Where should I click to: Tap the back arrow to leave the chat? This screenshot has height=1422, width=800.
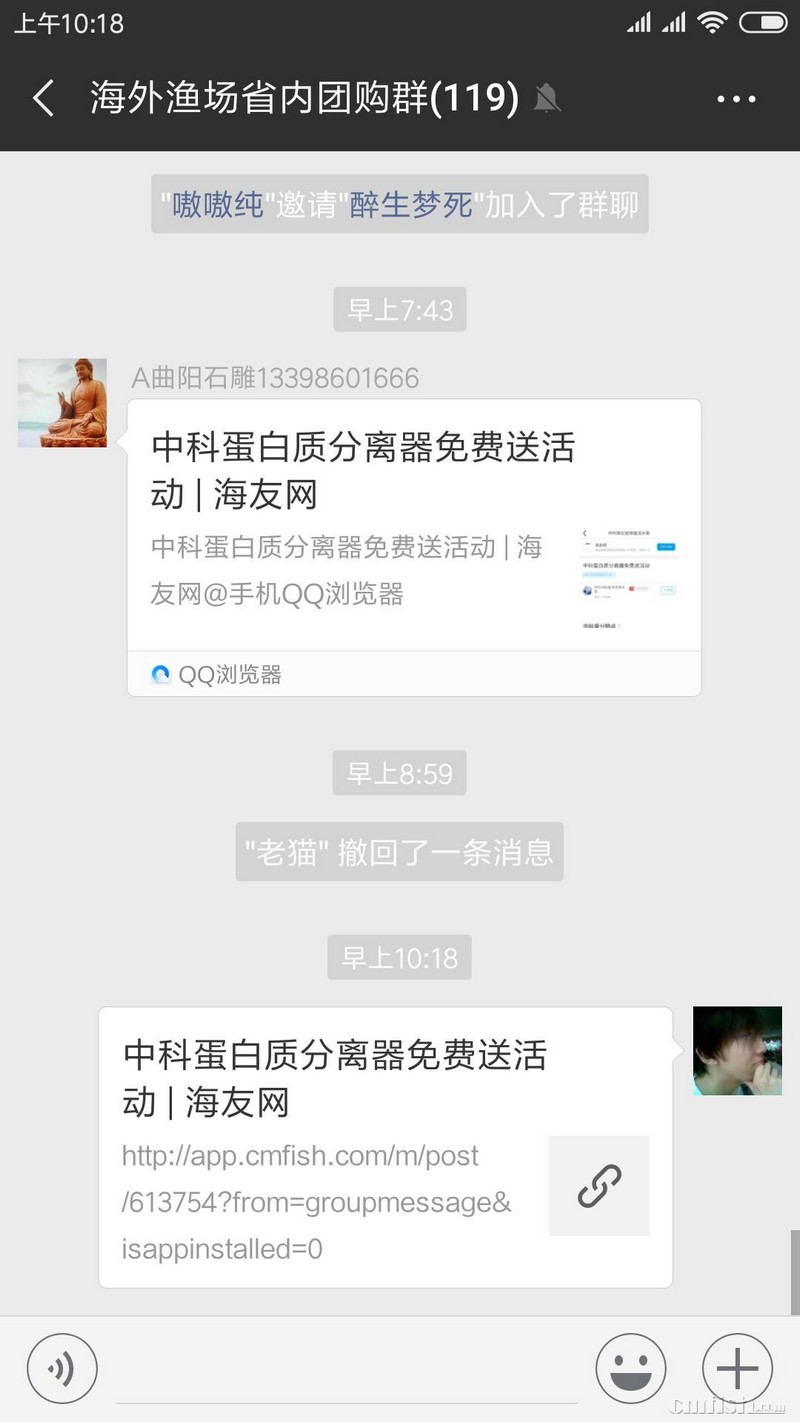41,98
